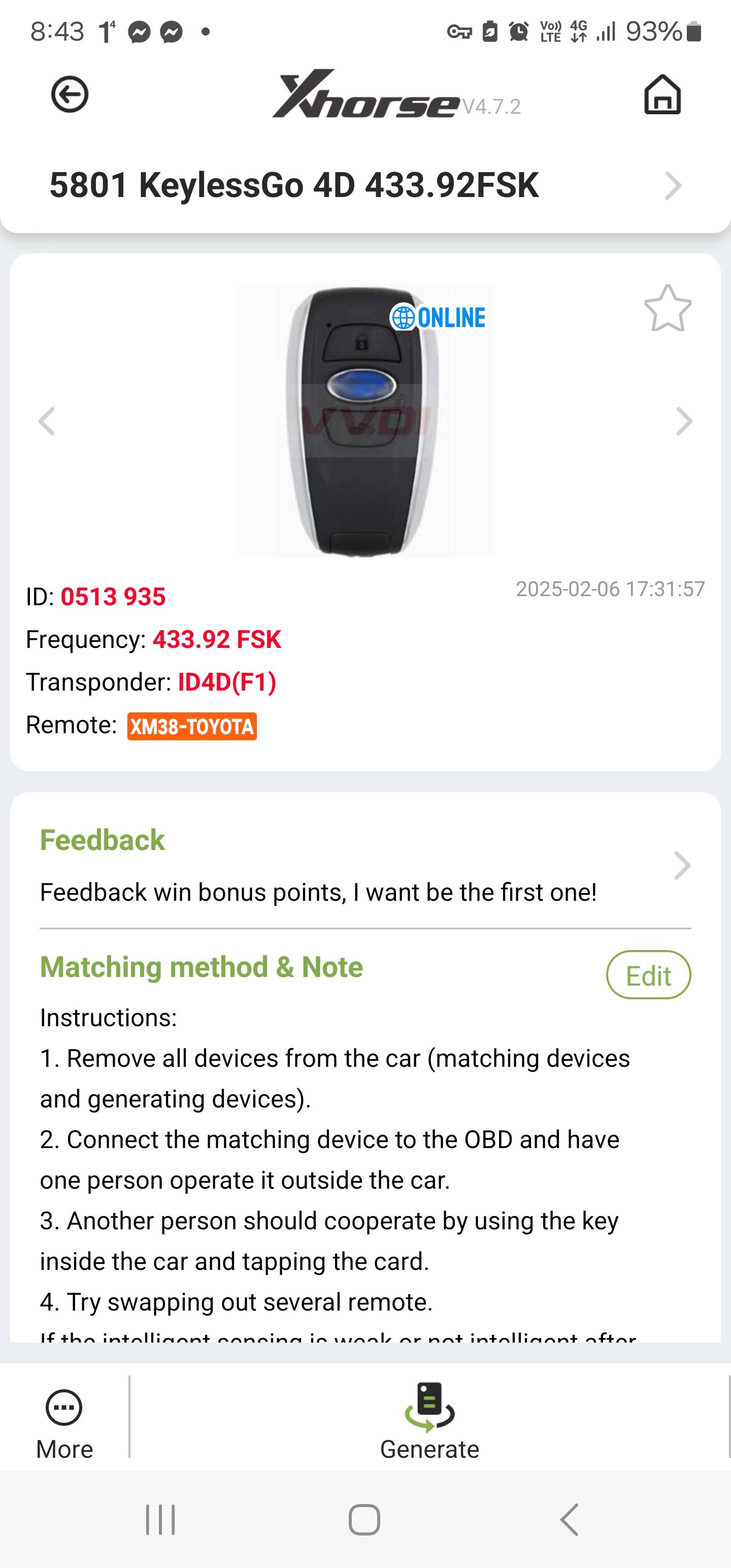Open the home icon in the header
This screenshot has width=731, height=1568.
[662, 94]
